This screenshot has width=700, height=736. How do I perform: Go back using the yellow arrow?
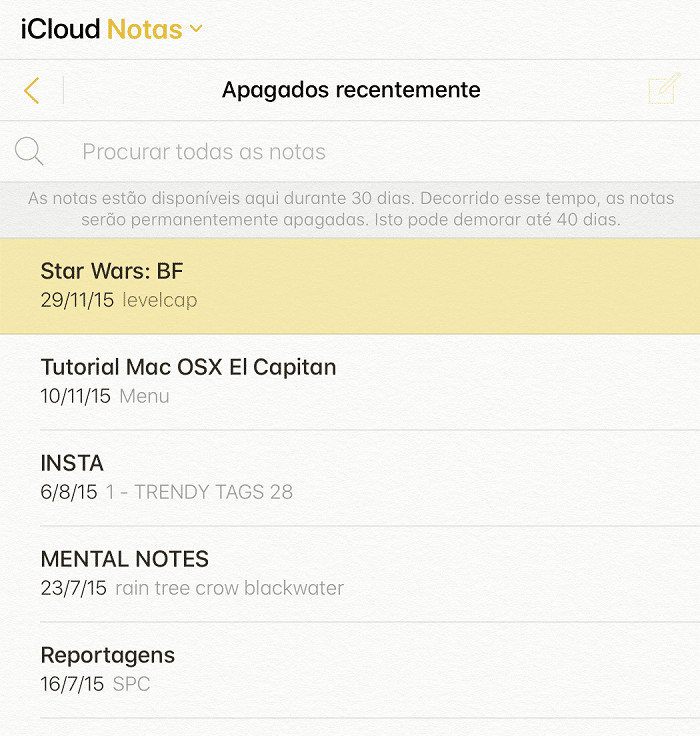click(x=31, y=90)
